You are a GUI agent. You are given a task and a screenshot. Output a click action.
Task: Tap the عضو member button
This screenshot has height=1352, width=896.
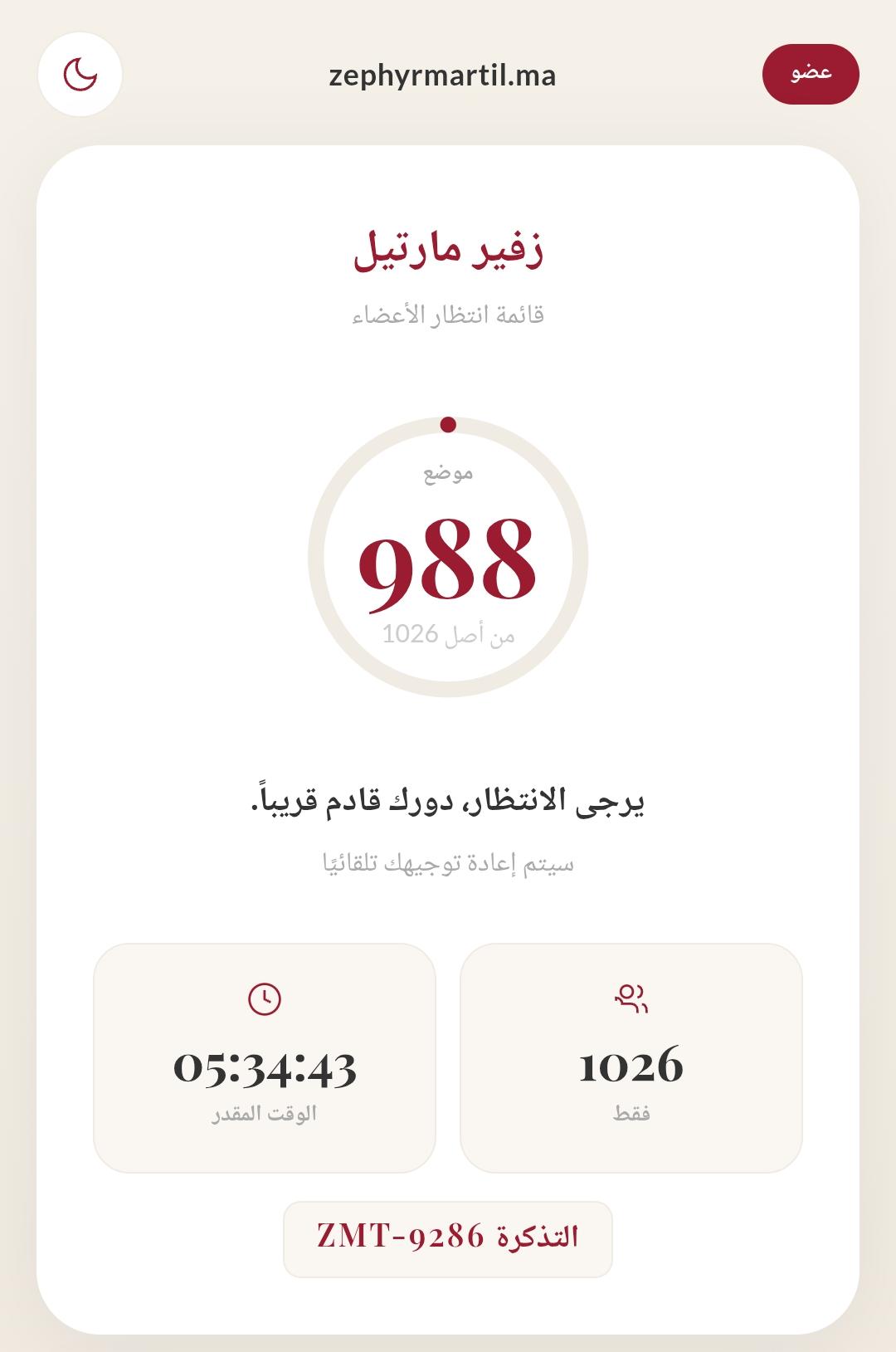[x=810, y=74]
